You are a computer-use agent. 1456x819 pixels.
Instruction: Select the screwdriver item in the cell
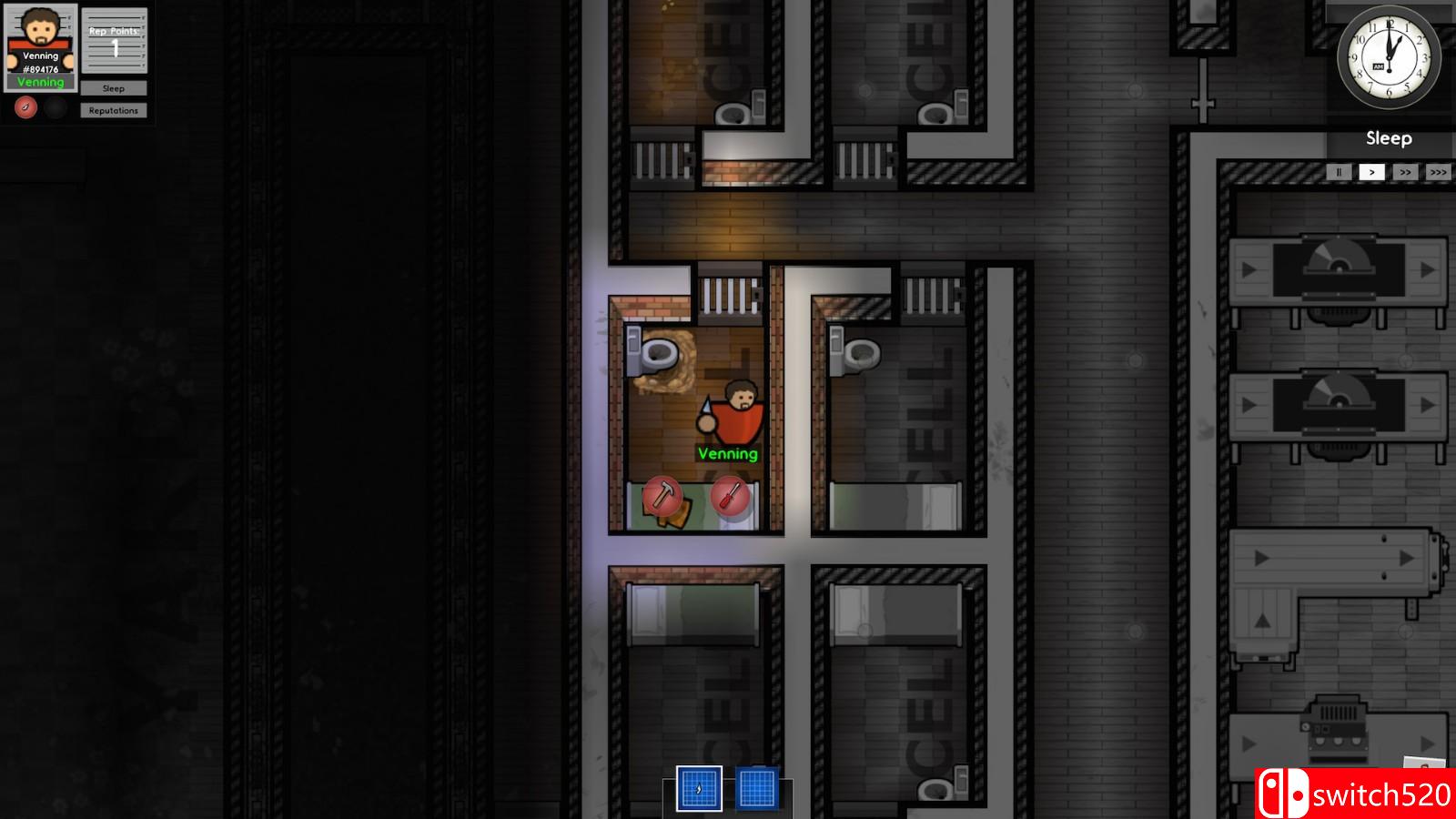point(729,496)
